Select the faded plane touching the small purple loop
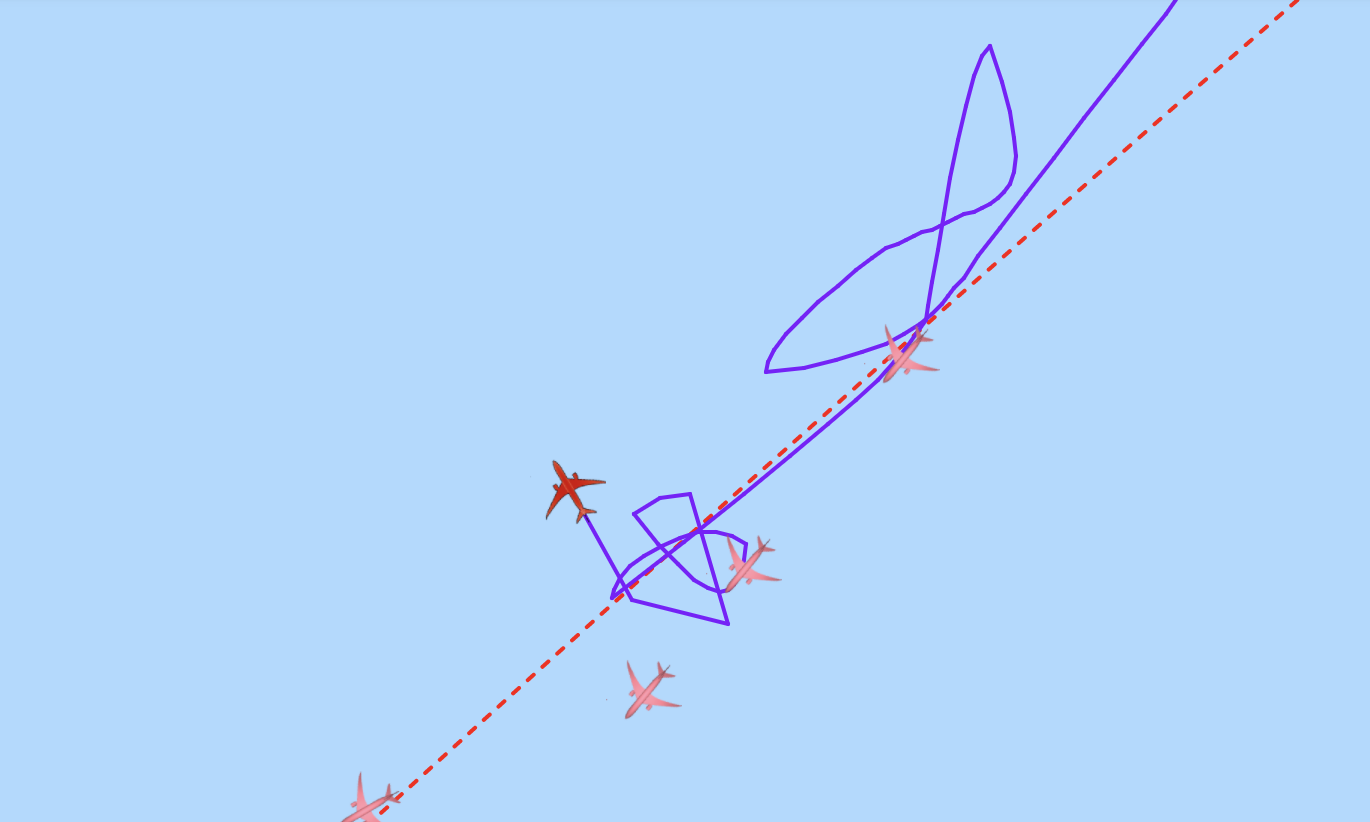The image size is (1370, 822). tap(750, 565)
